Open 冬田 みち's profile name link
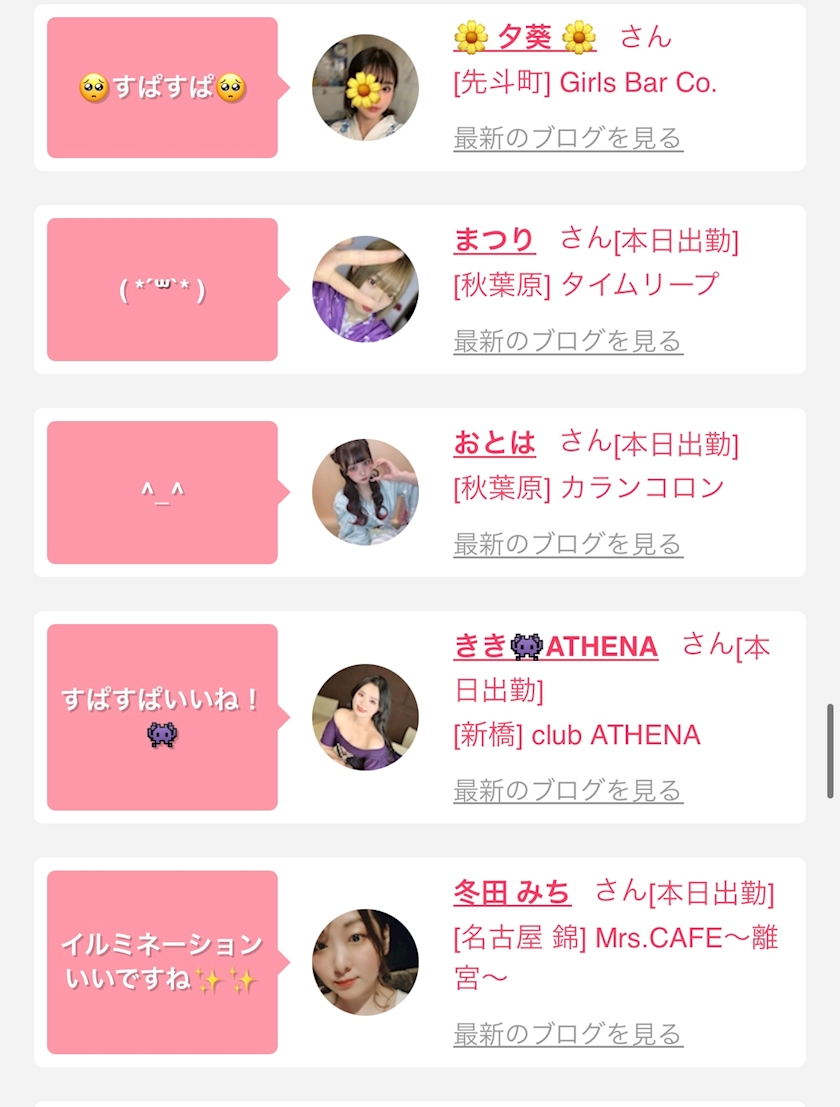 (x=512, y=893)
